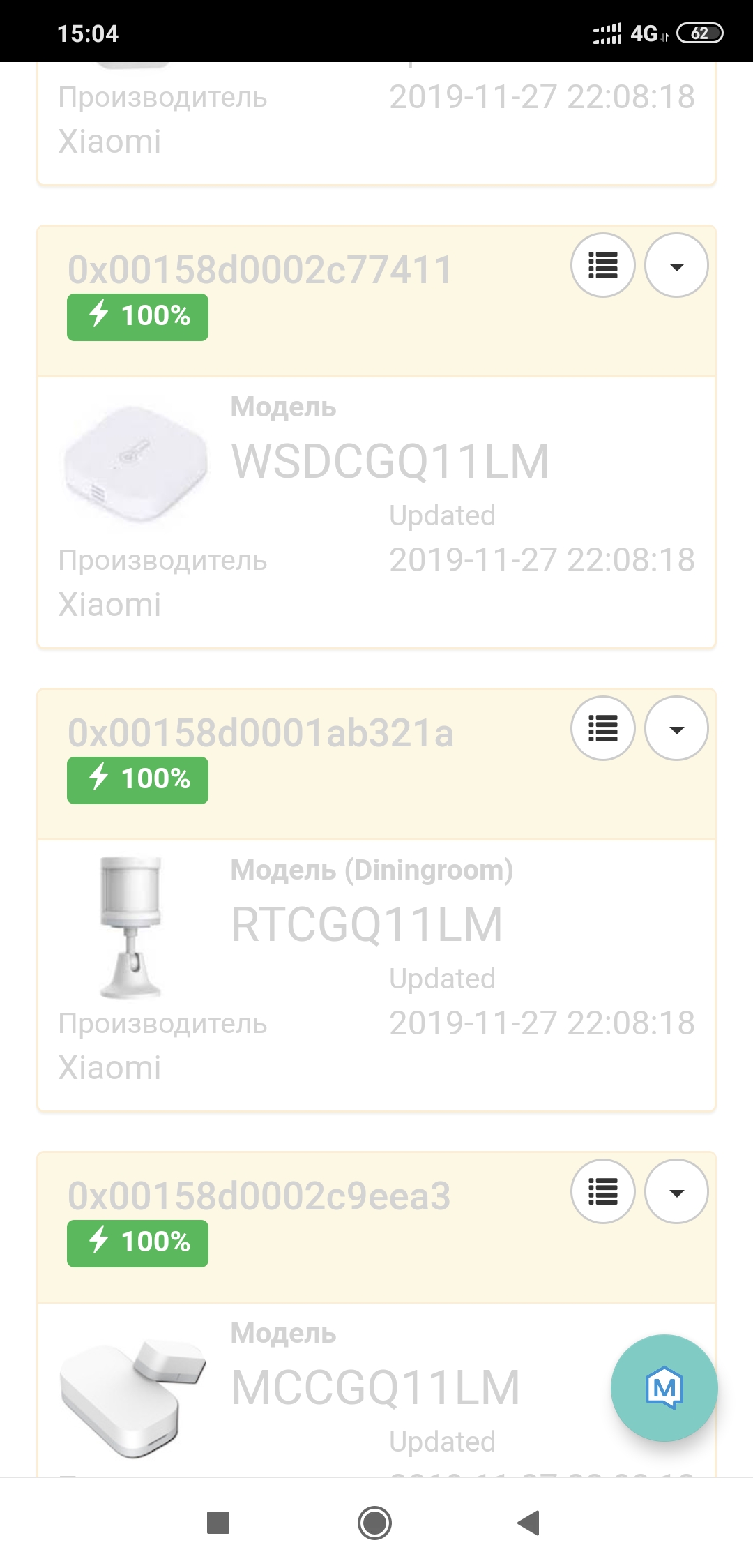Open the list icon for device 0x00158d0002c77411
The height and width of the screenshot is (1568, 753).
(603, 266)
